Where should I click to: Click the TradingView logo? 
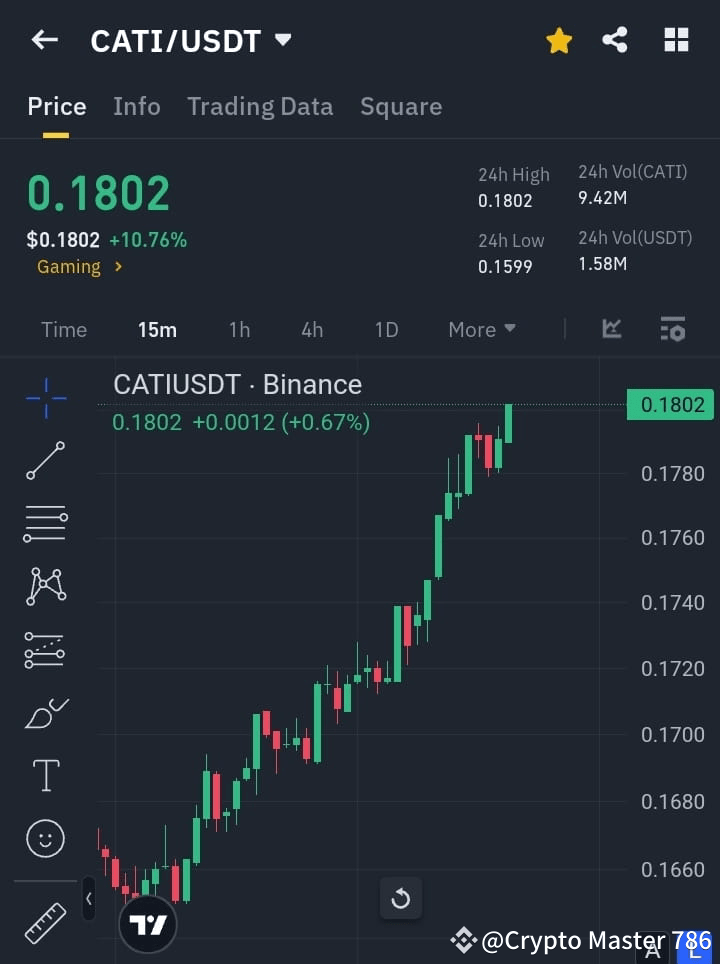[147, 922]
